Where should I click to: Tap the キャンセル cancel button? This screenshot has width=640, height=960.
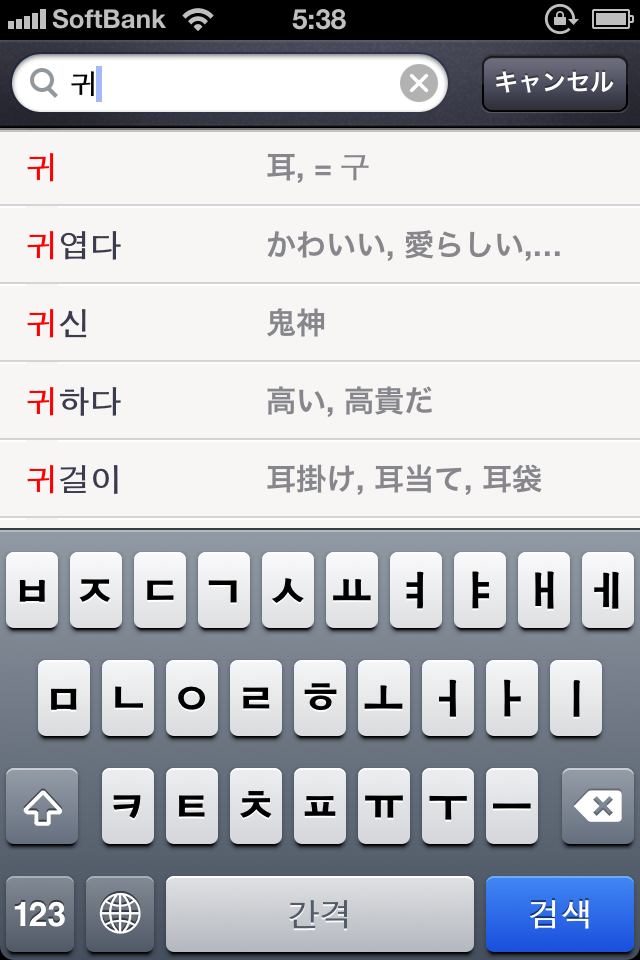coord(553,83)
